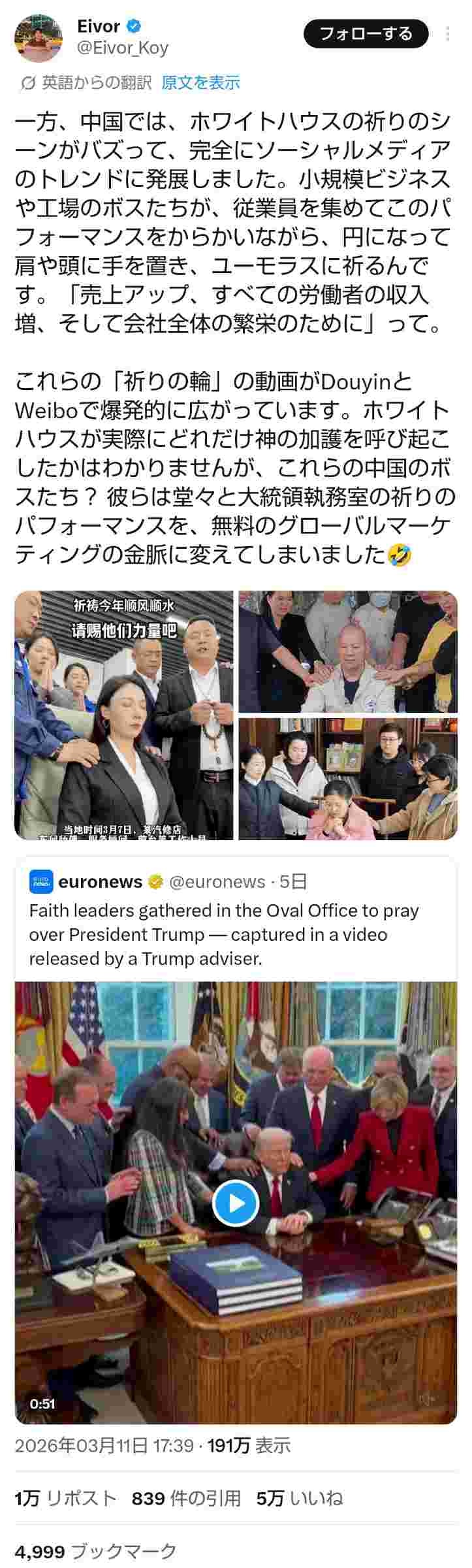Open Eivor's profile picture

coord(39,37)
